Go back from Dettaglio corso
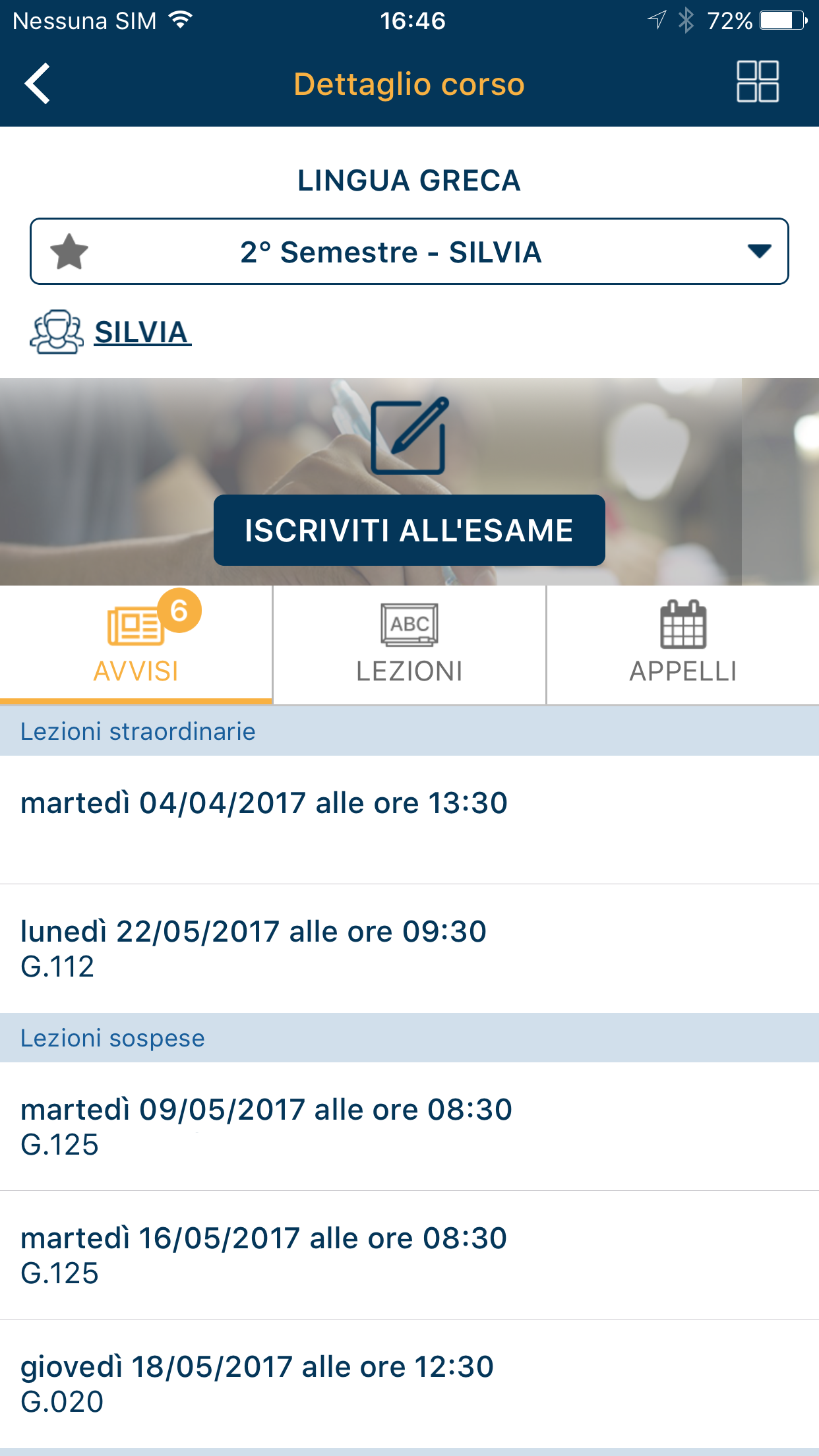Viewport: 819px width, 1456px height. click(x=38, y=84)
